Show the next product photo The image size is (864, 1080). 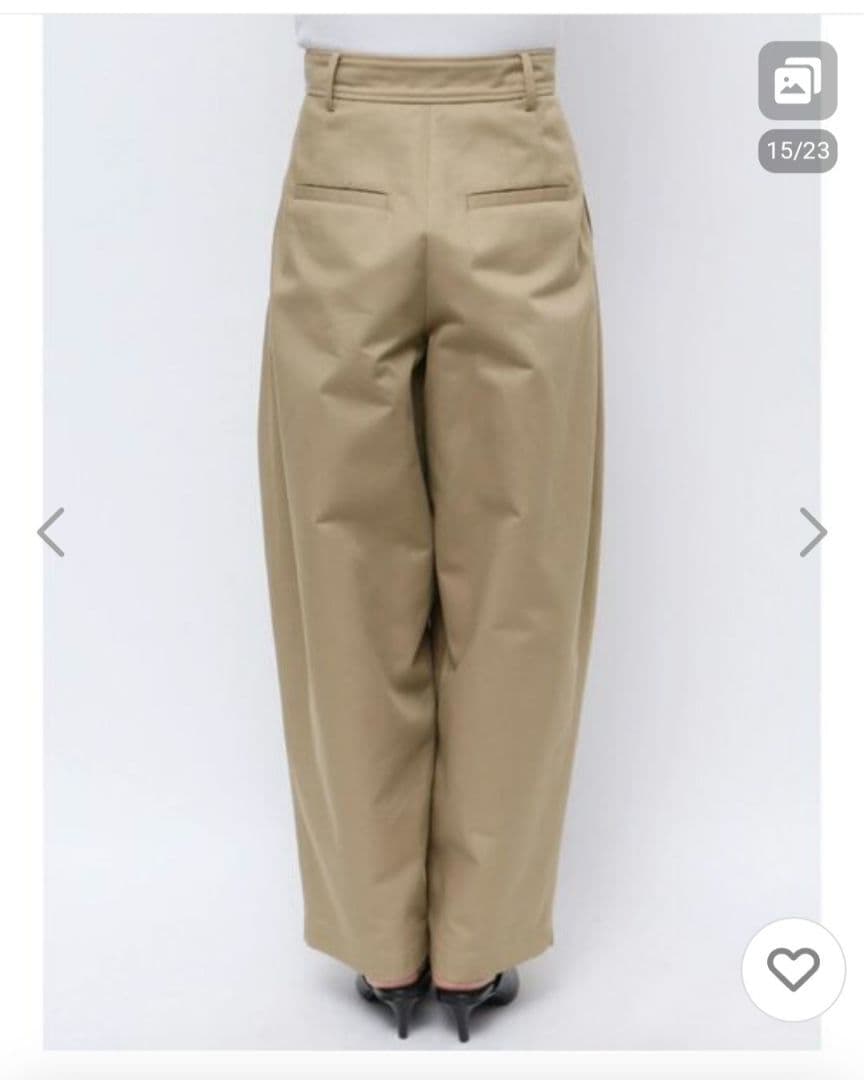813,532
